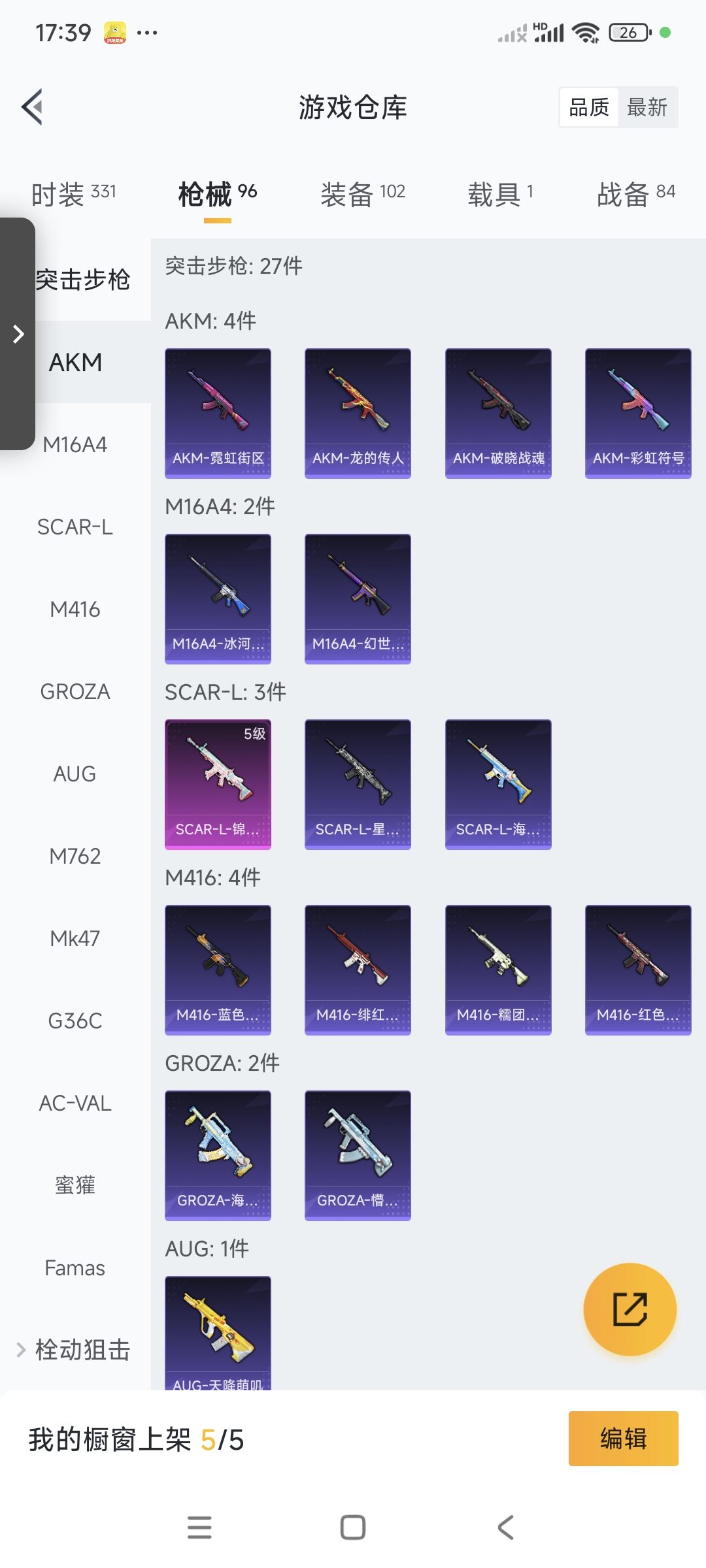View the M416-糯团 skin card
706x1568 pixels.
[498, 970]
